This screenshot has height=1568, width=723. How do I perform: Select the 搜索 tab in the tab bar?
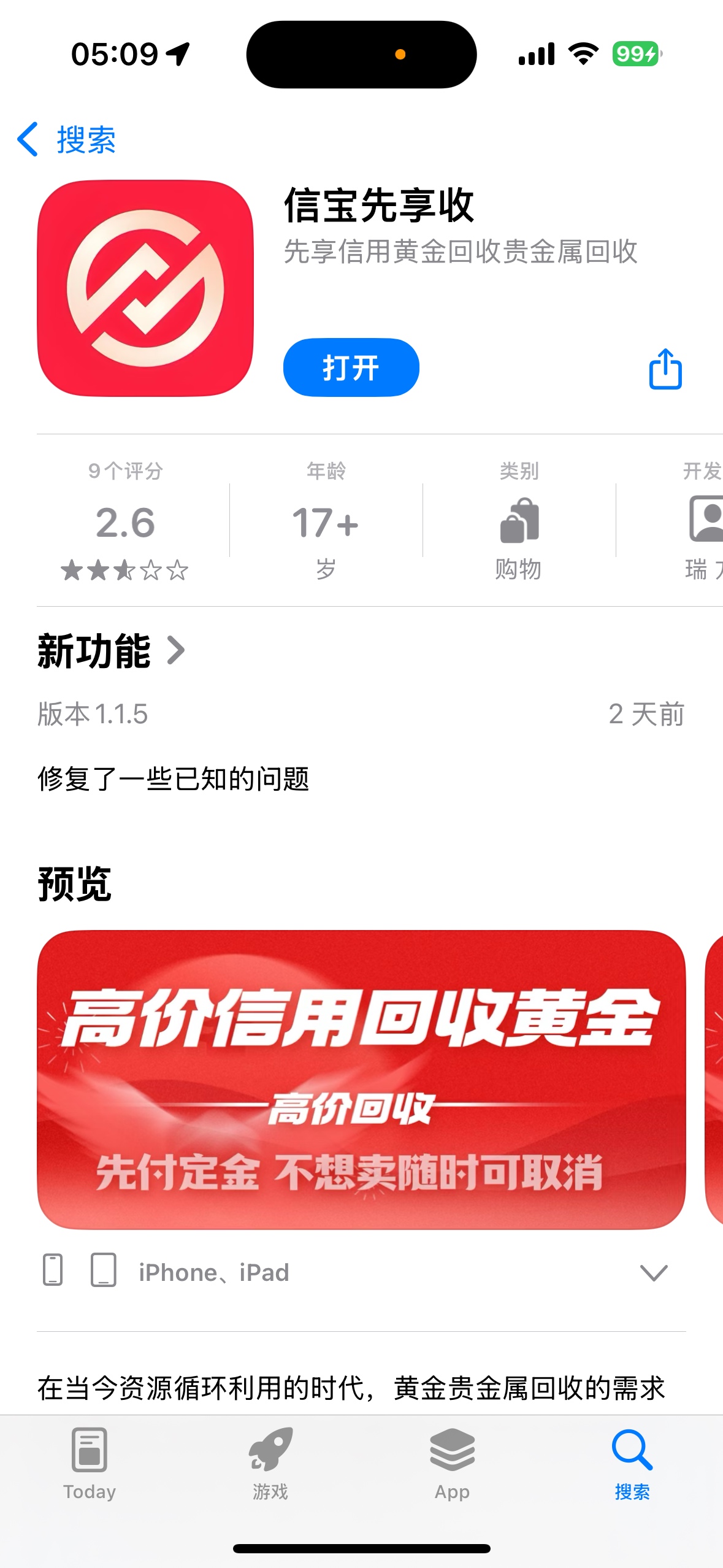tap(632, 1464)
